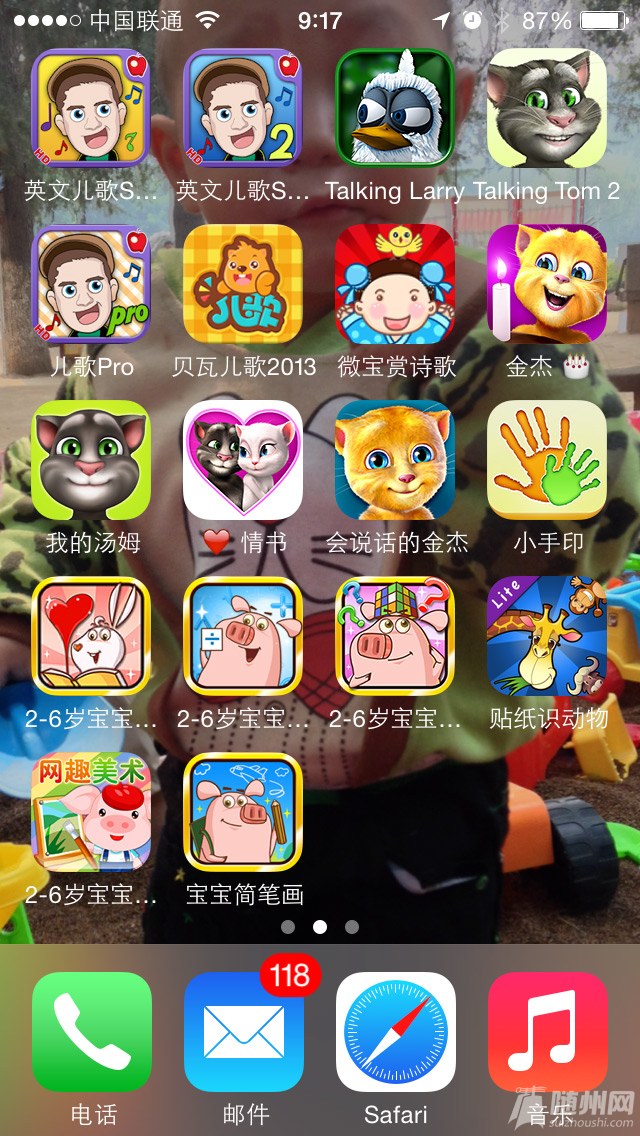
Task: Launch Safari from the dock
Action: [395, 1031]
